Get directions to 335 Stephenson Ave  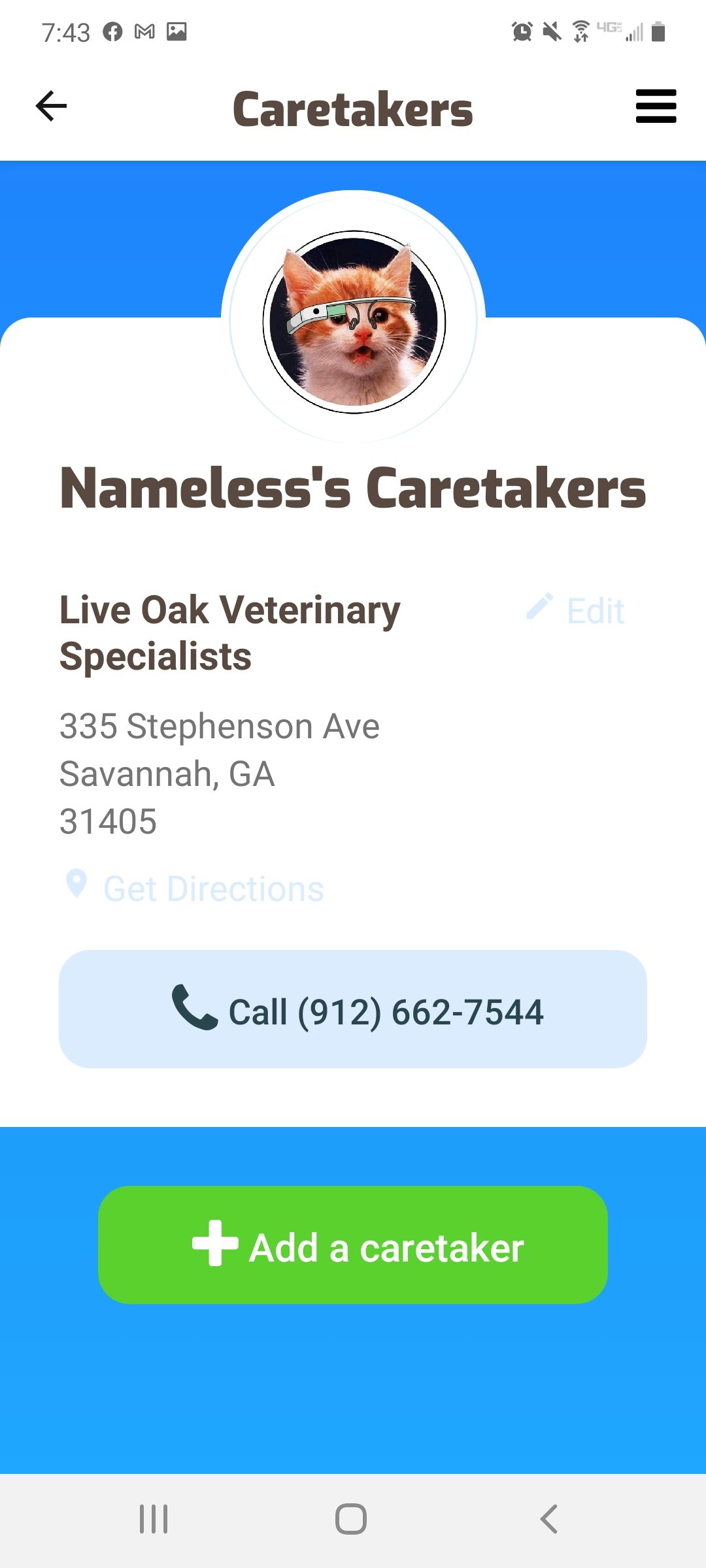click(195, 888)
